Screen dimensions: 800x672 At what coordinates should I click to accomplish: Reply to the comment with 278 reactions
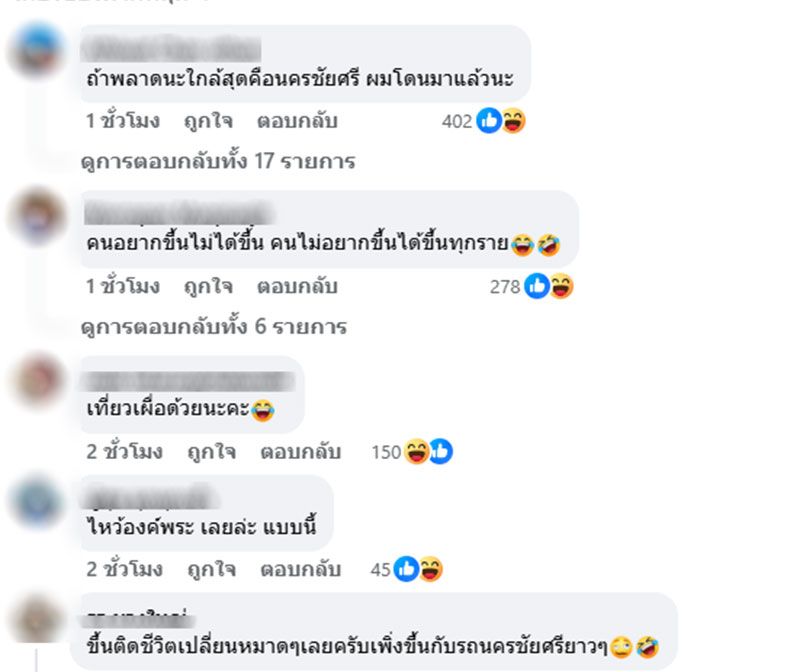[297, 287]
